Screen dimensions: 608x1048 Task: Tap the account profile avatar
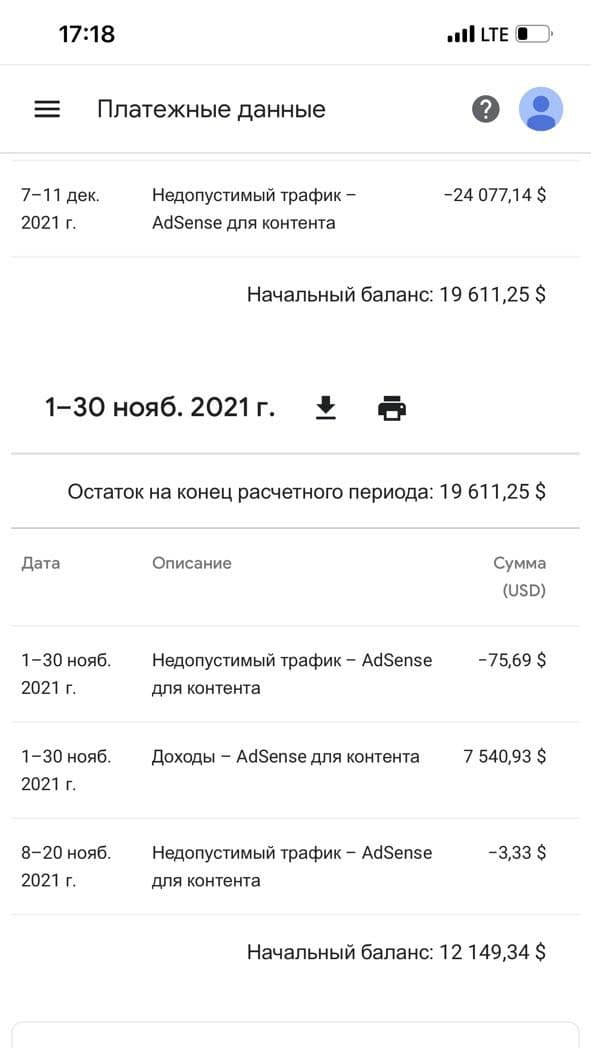[x=541, y=109]
